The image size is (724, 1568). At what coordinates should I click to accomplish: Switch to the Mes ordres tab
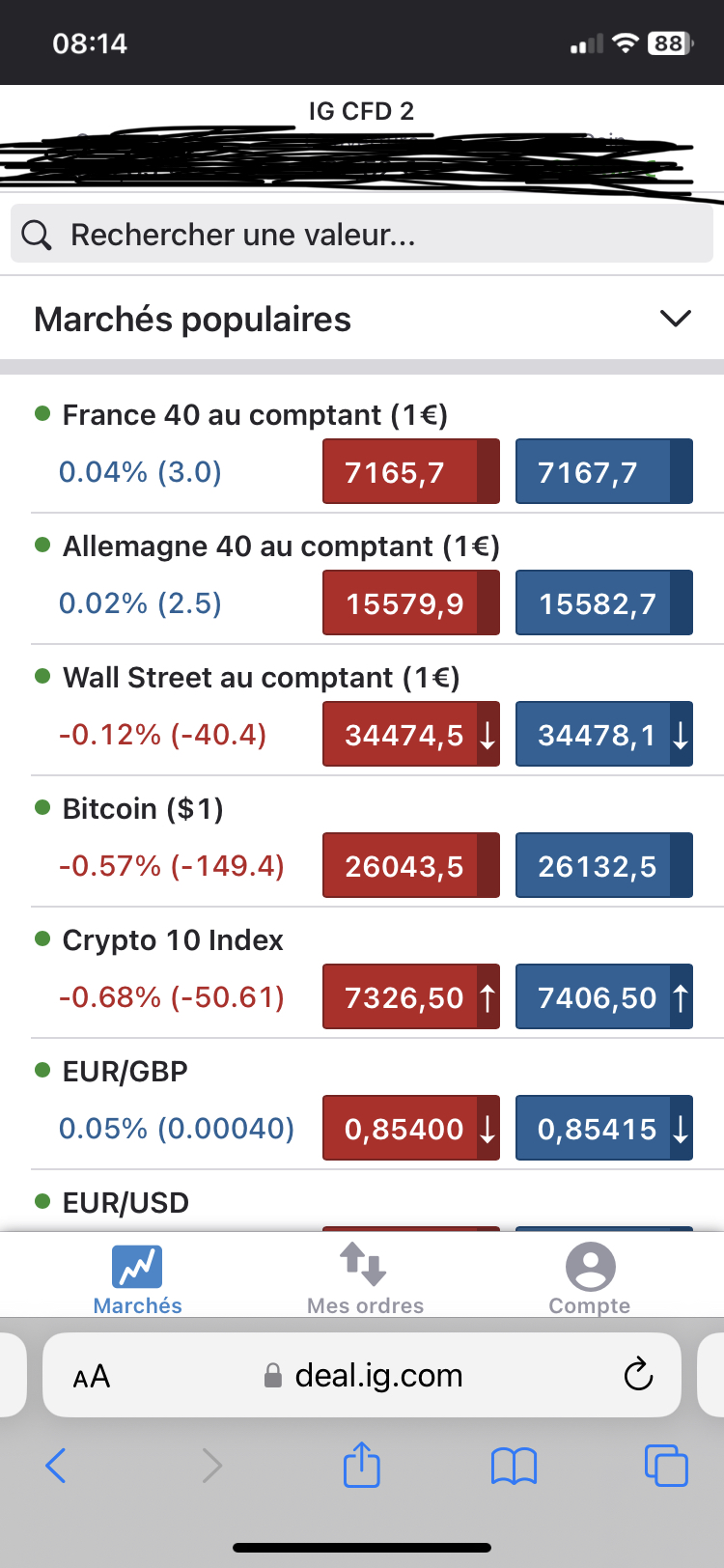point(365,1278)
